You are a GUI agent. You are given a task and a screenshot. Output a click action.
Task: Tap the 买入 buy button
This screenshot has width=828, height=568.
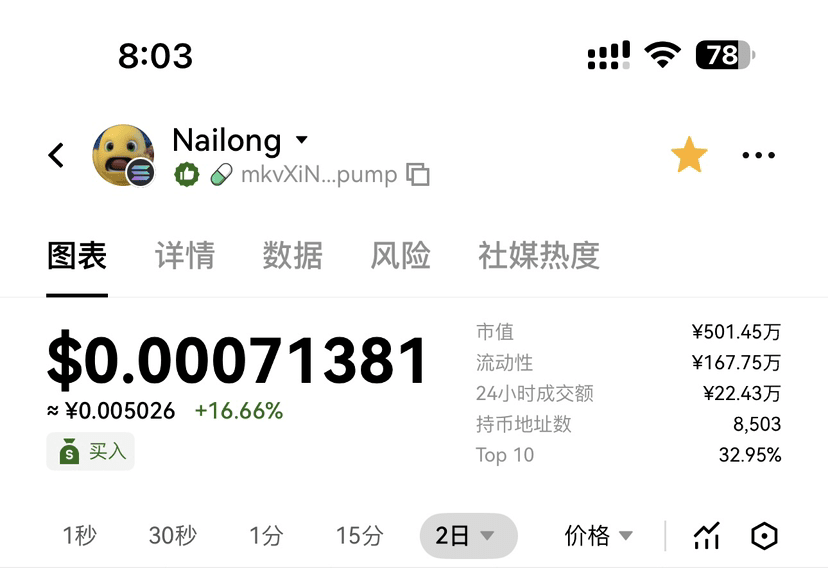pyautogui.click(x=91, y=451)
